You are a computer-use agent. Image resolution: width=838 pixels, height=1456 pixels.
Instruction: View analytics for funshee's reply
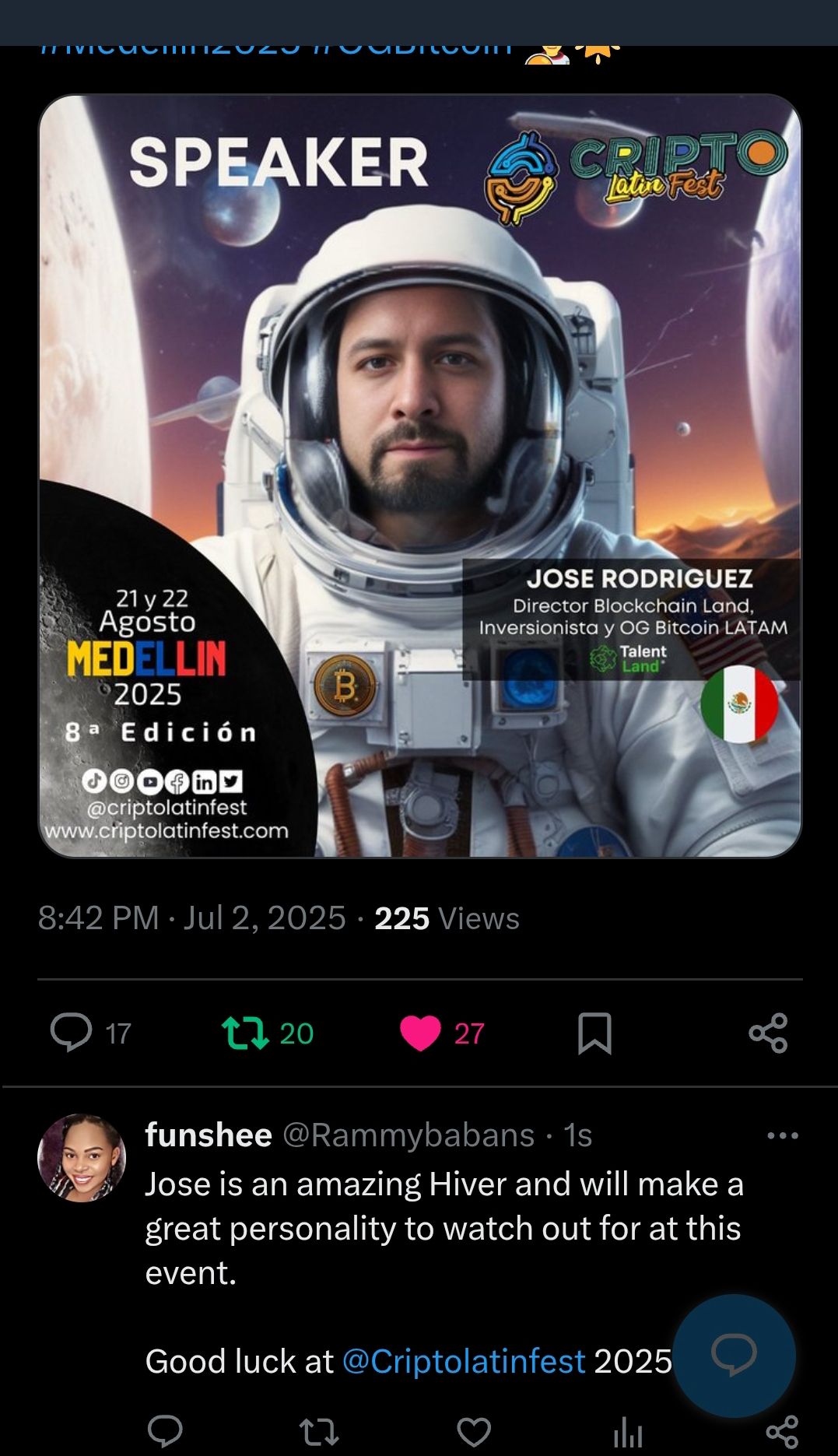coord(628,1431)
